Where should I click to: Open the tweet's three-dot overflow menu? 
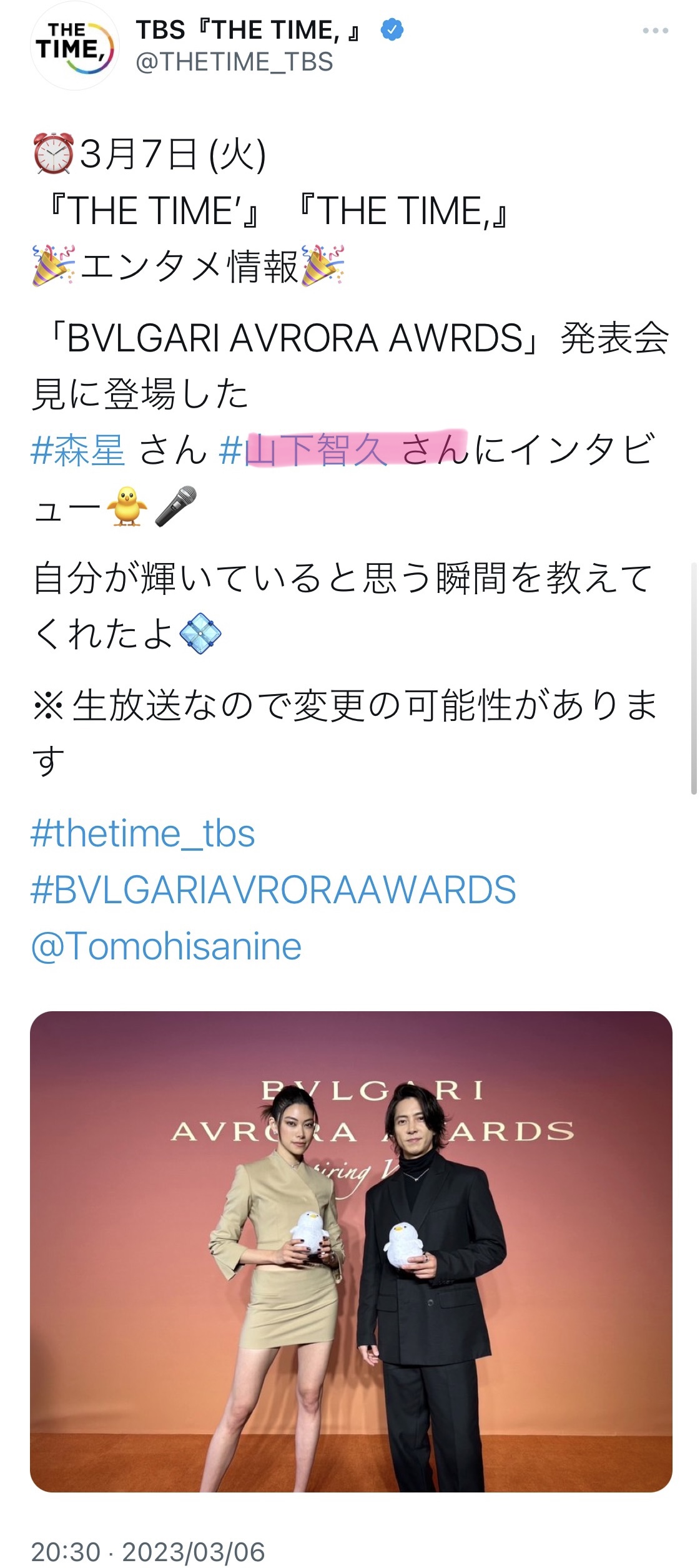point(655,31)
